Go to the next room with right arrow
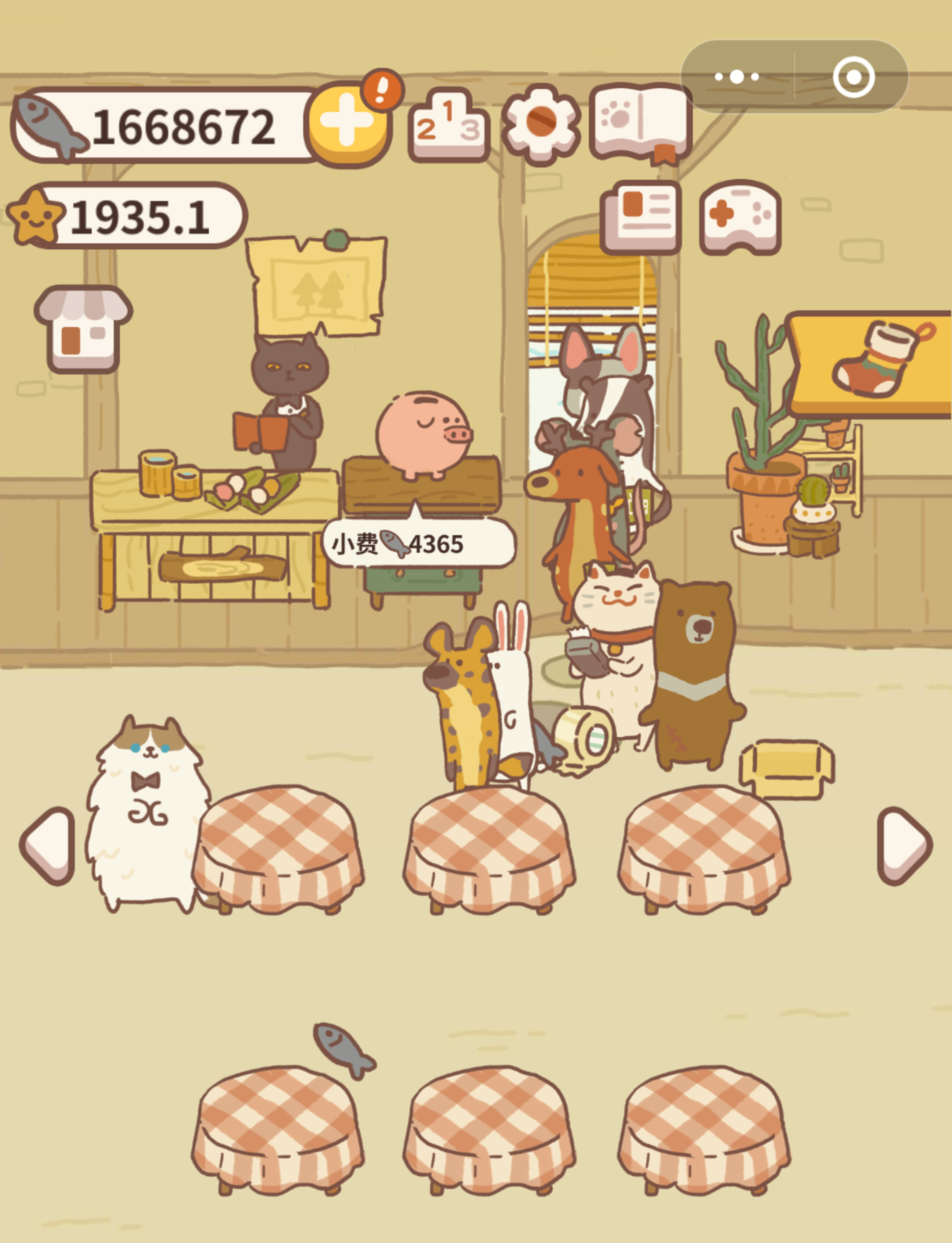952x1243 pixels. pyautogui.click(x=904, y=845)
